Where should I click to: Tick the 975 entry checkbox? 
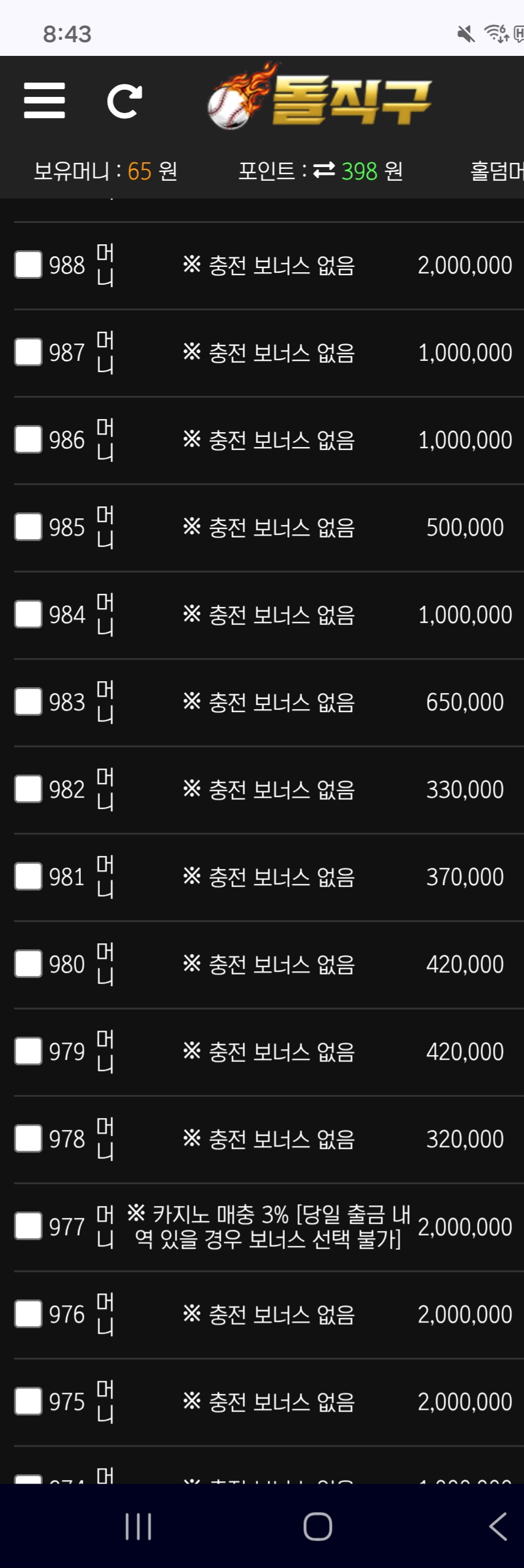click(x=28, y=1401)
